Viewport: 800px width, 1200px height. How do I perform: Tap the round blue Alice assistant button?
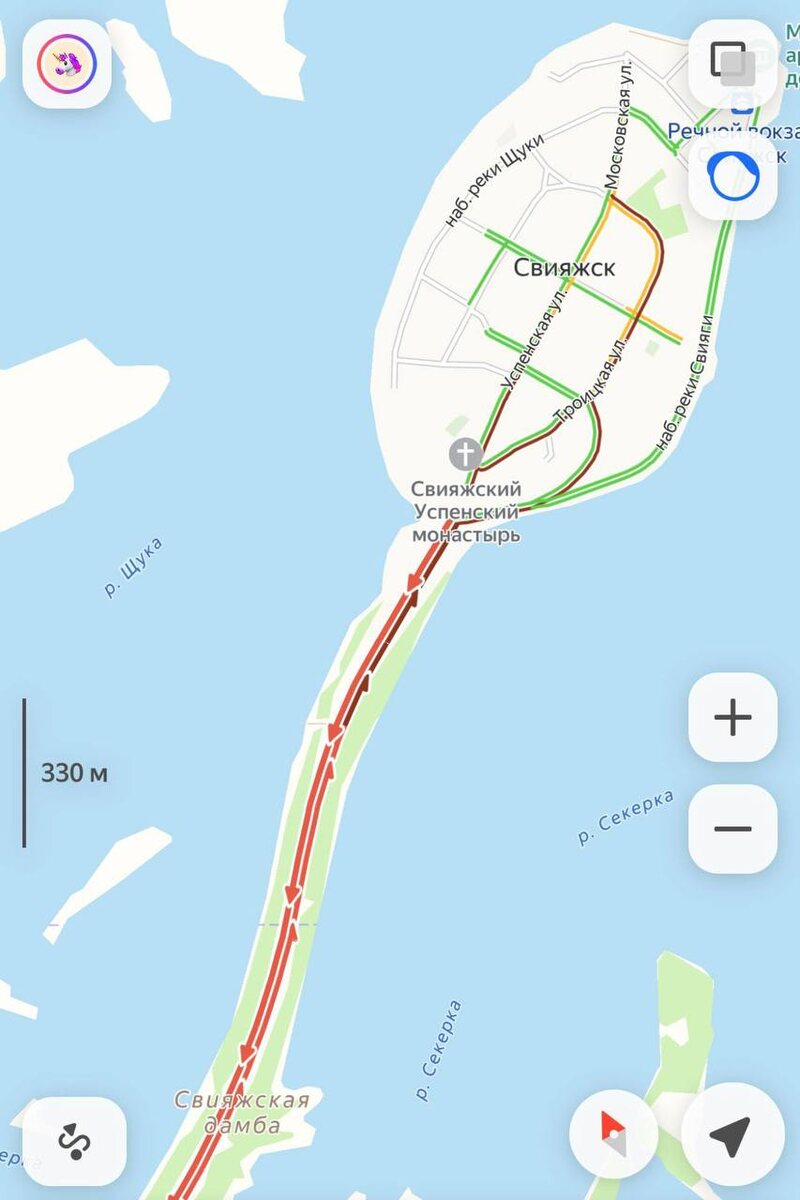click(733, 177)
